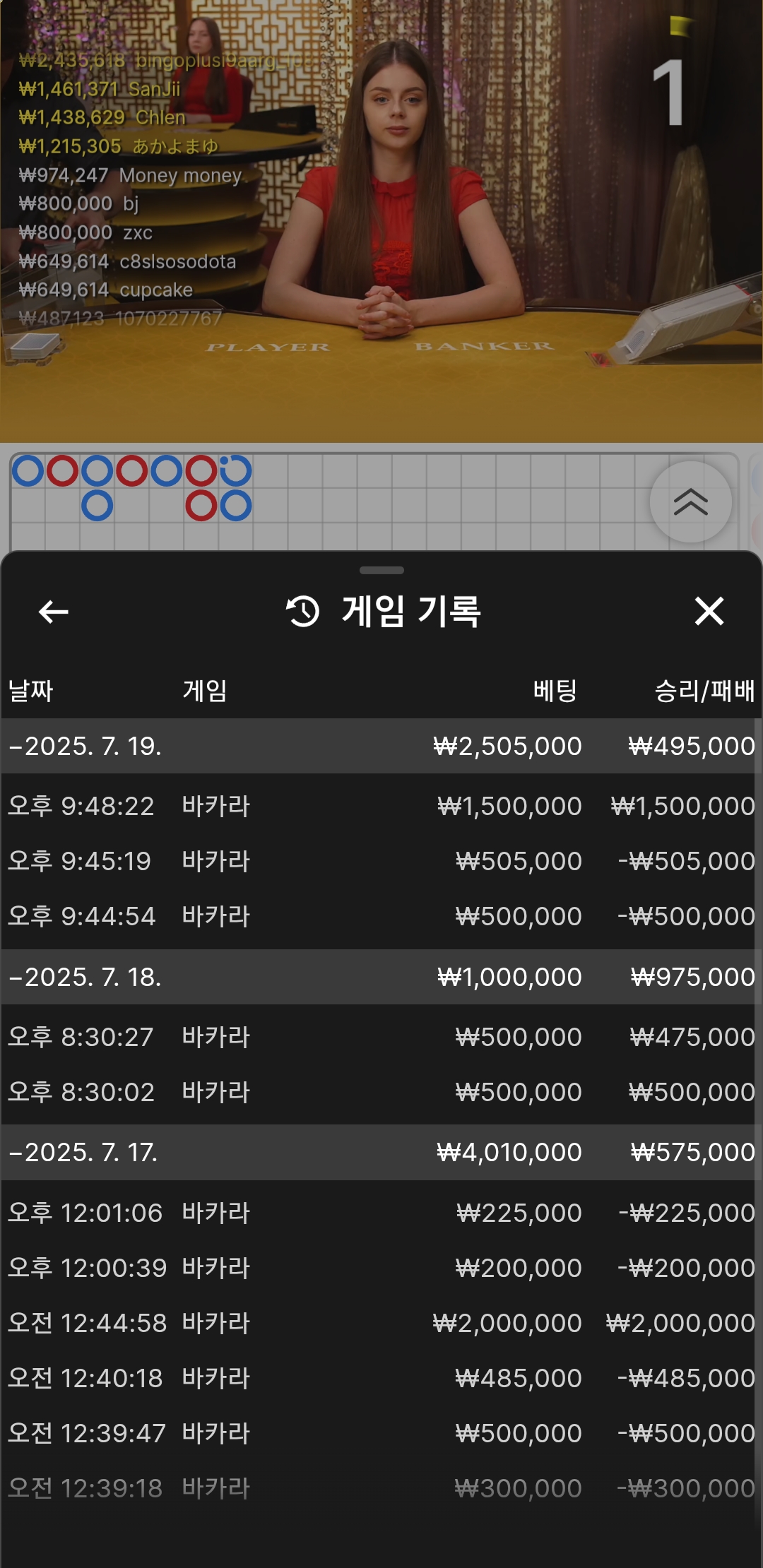
Task: Open the 오전 12:39:18 baccarat record
Action: [380, 1489]
